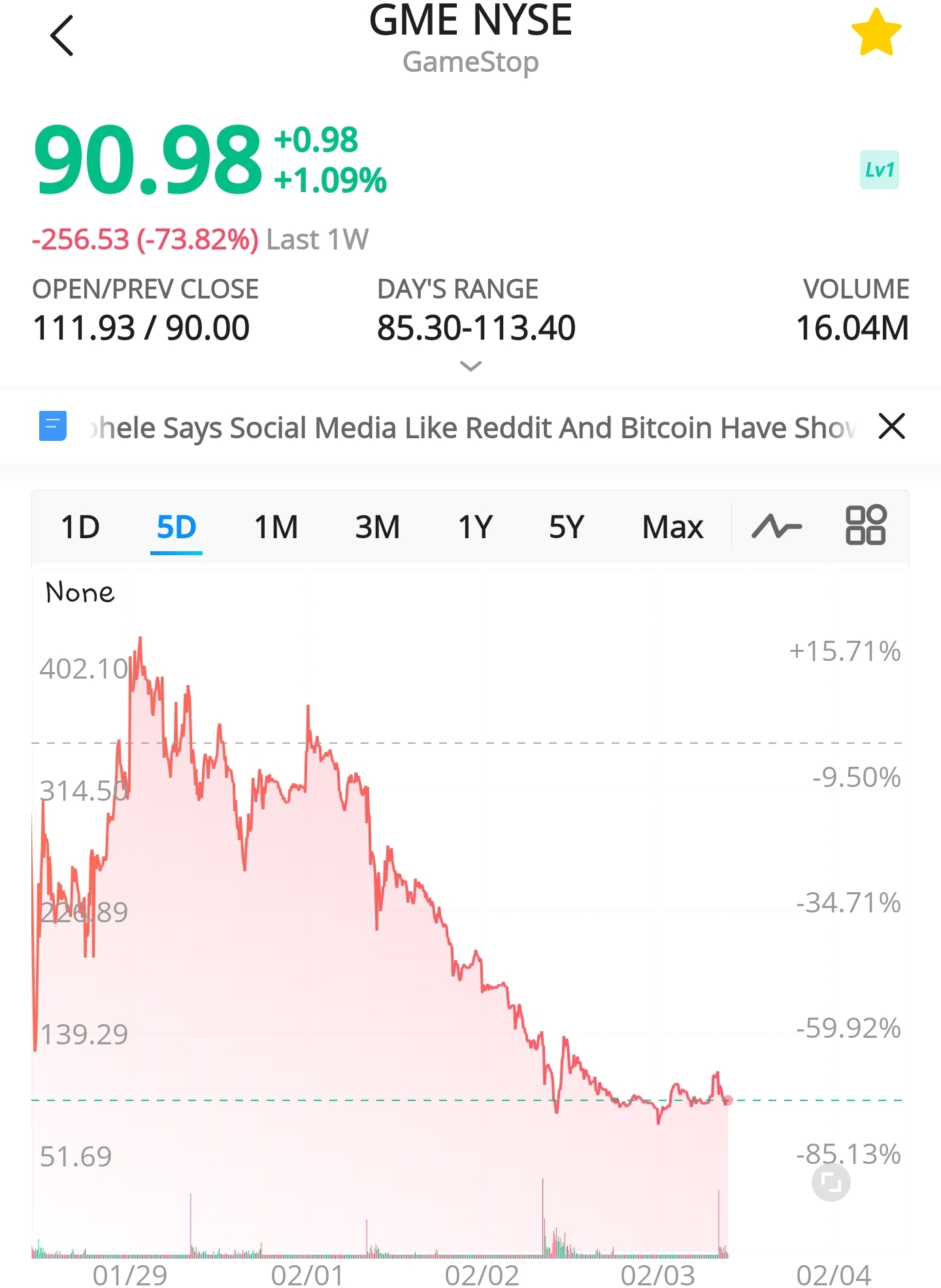Tap the Lv1 quote level badge
The height and width of the screenshot is (1288, 941).
(879, 170)
